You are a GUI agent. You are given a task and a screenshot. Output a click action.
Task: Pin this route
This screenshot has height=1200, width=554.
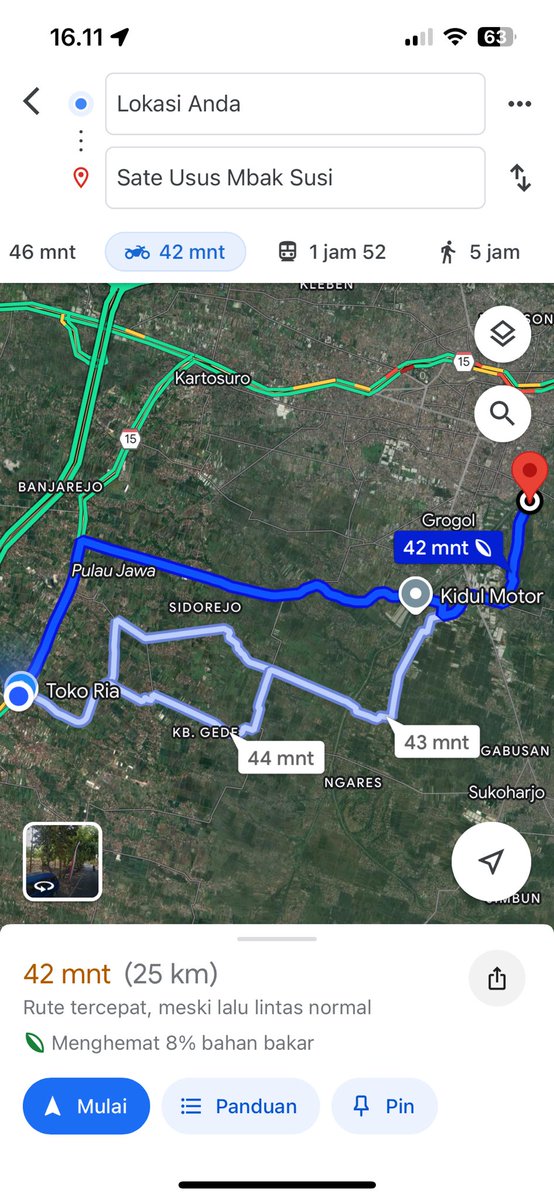click(x=384, y=1106)
